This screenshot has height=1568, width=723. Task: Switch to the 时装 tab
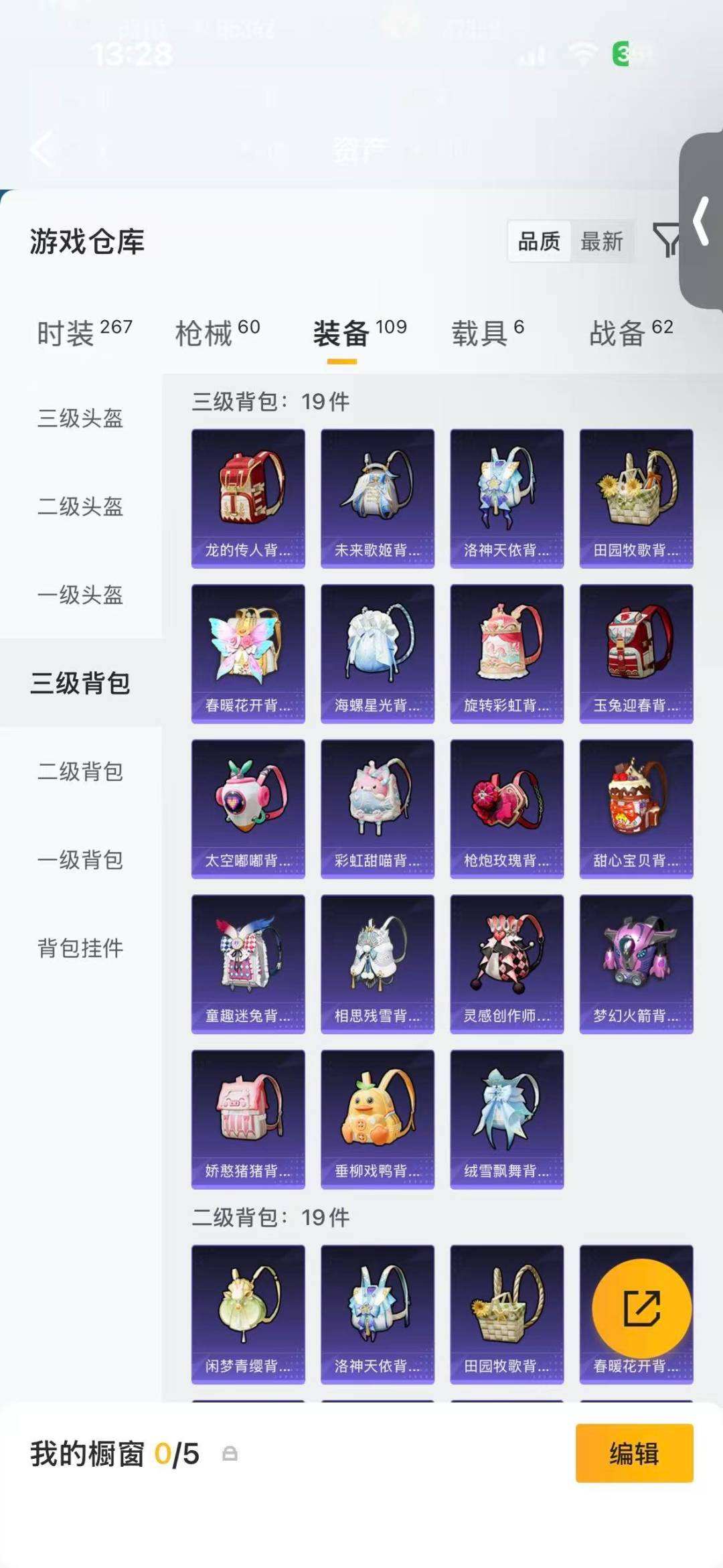[x=84, y=332]
